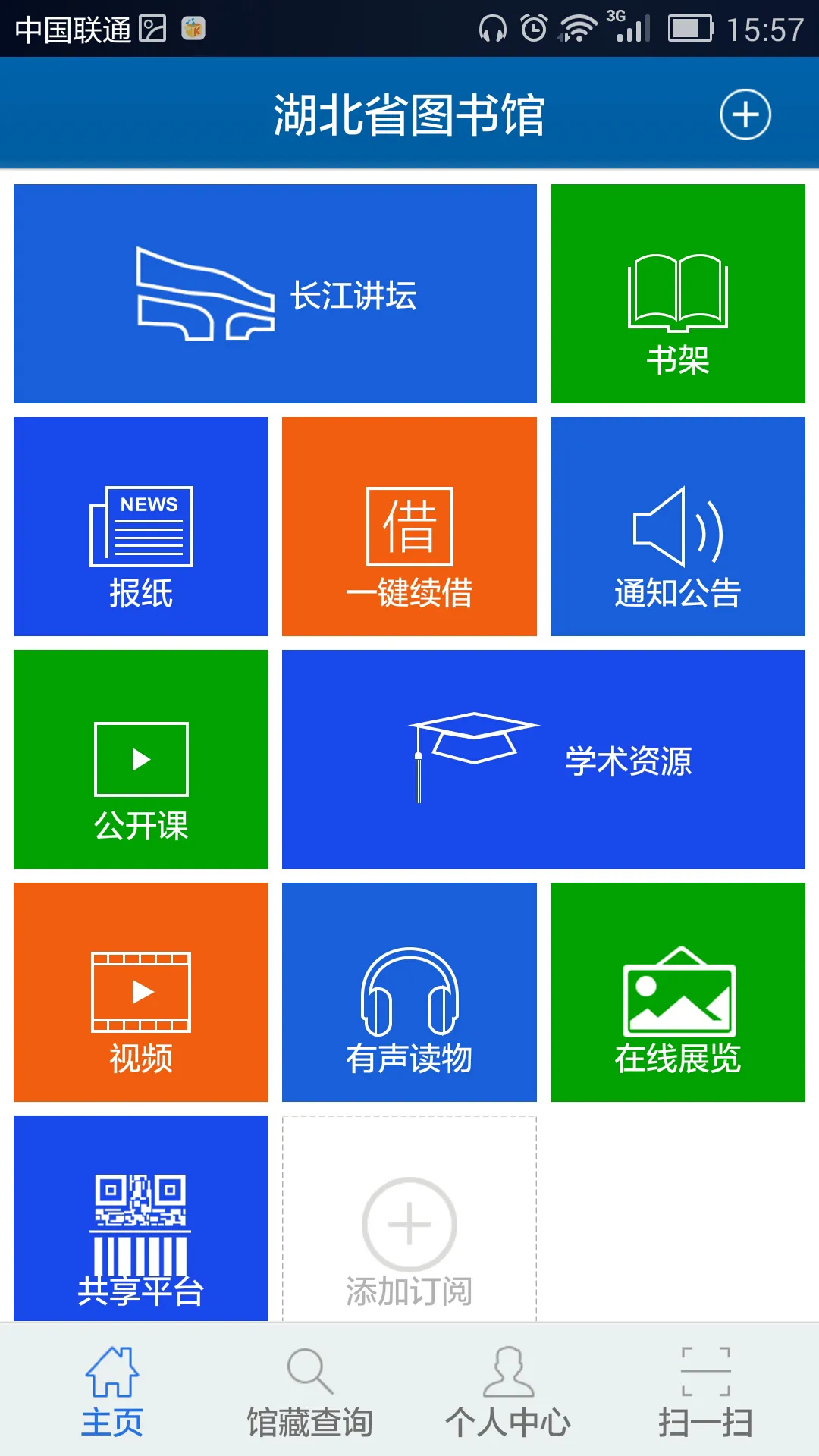Image resolution: width=819 pixels, height=1456 pixels.
Task: Open the 视频 video tile
Action: pyautogui.click(x=140, y=993)
